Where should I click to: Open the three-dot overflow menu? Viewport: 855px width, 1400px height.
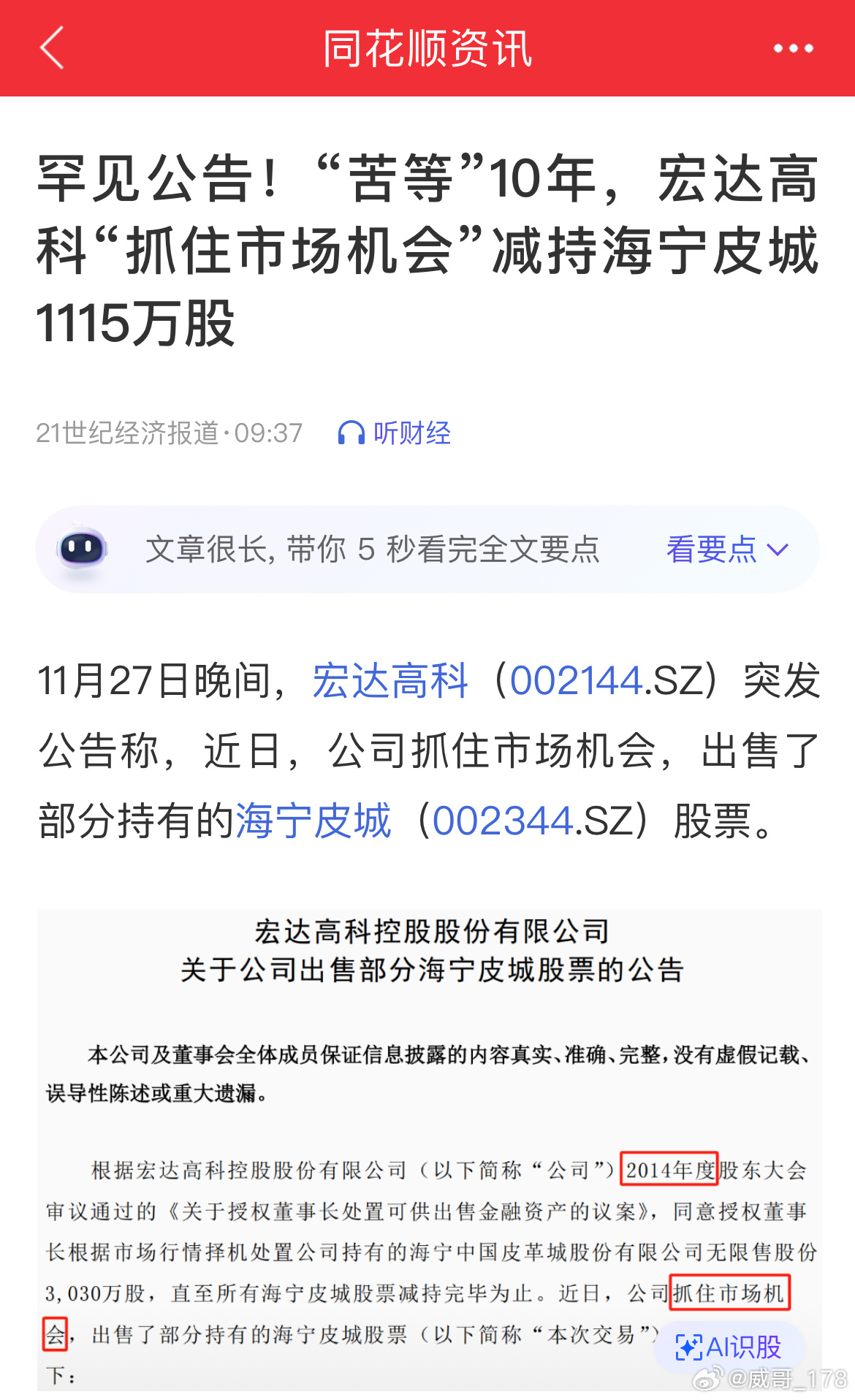[793, 48]
